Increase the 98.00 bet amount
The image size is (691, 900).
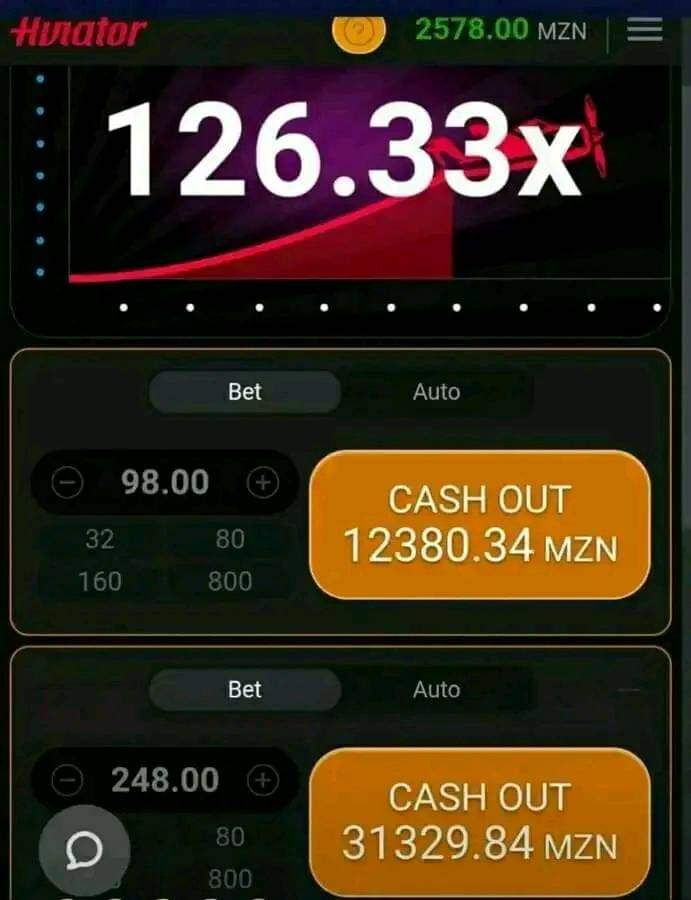[262, 484]
